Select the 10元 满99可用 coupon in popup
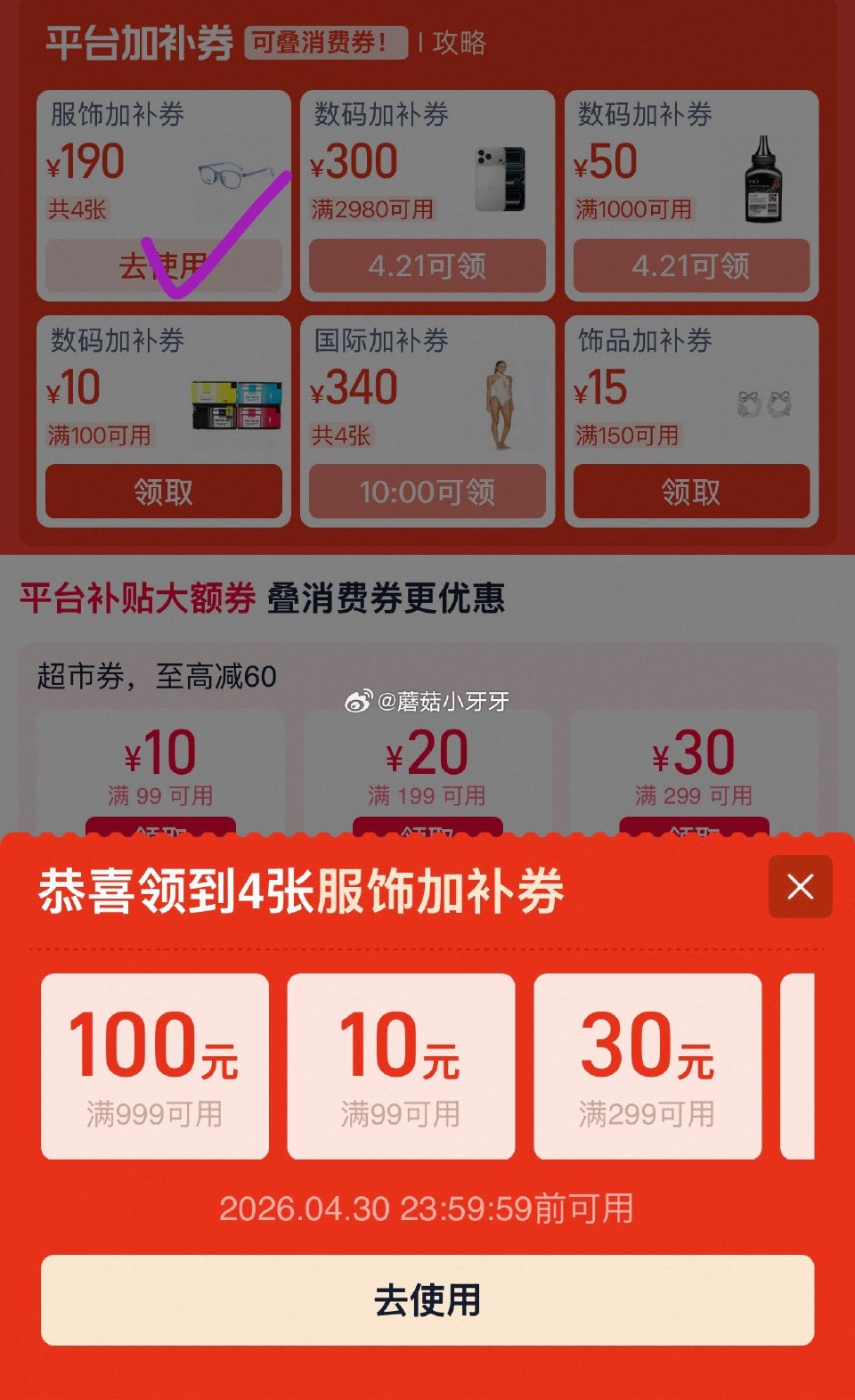 (400, 1064)
